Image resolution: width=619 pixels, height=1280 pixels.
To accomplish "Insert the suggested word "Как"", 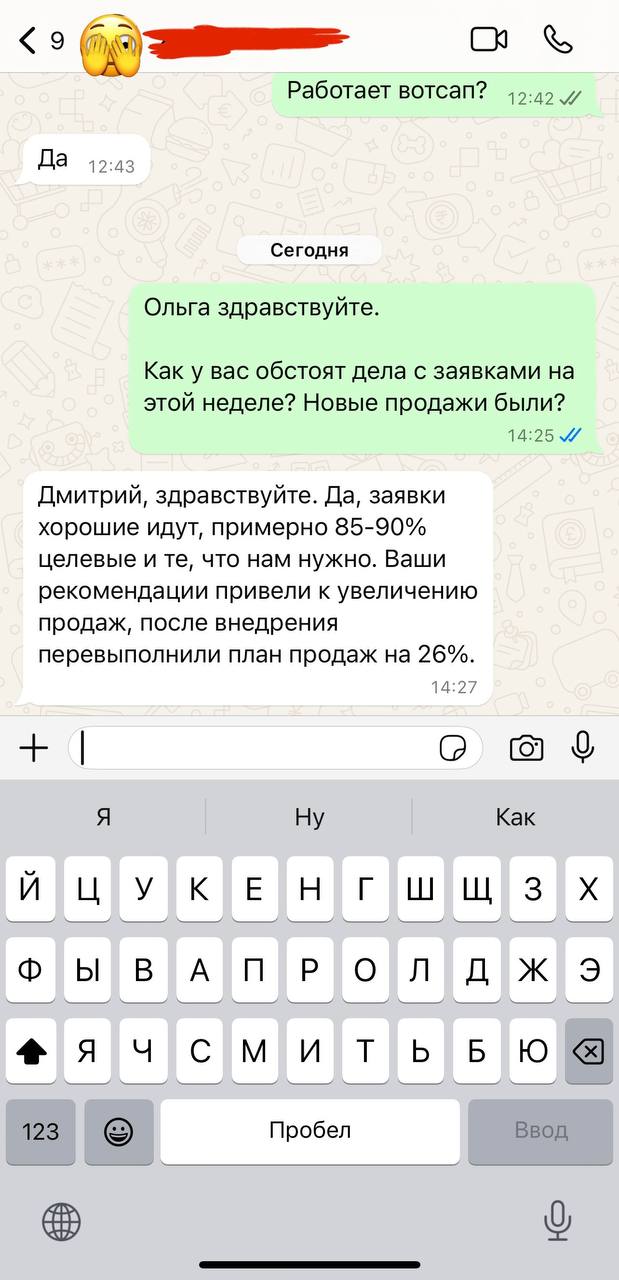I will [515, 817].
